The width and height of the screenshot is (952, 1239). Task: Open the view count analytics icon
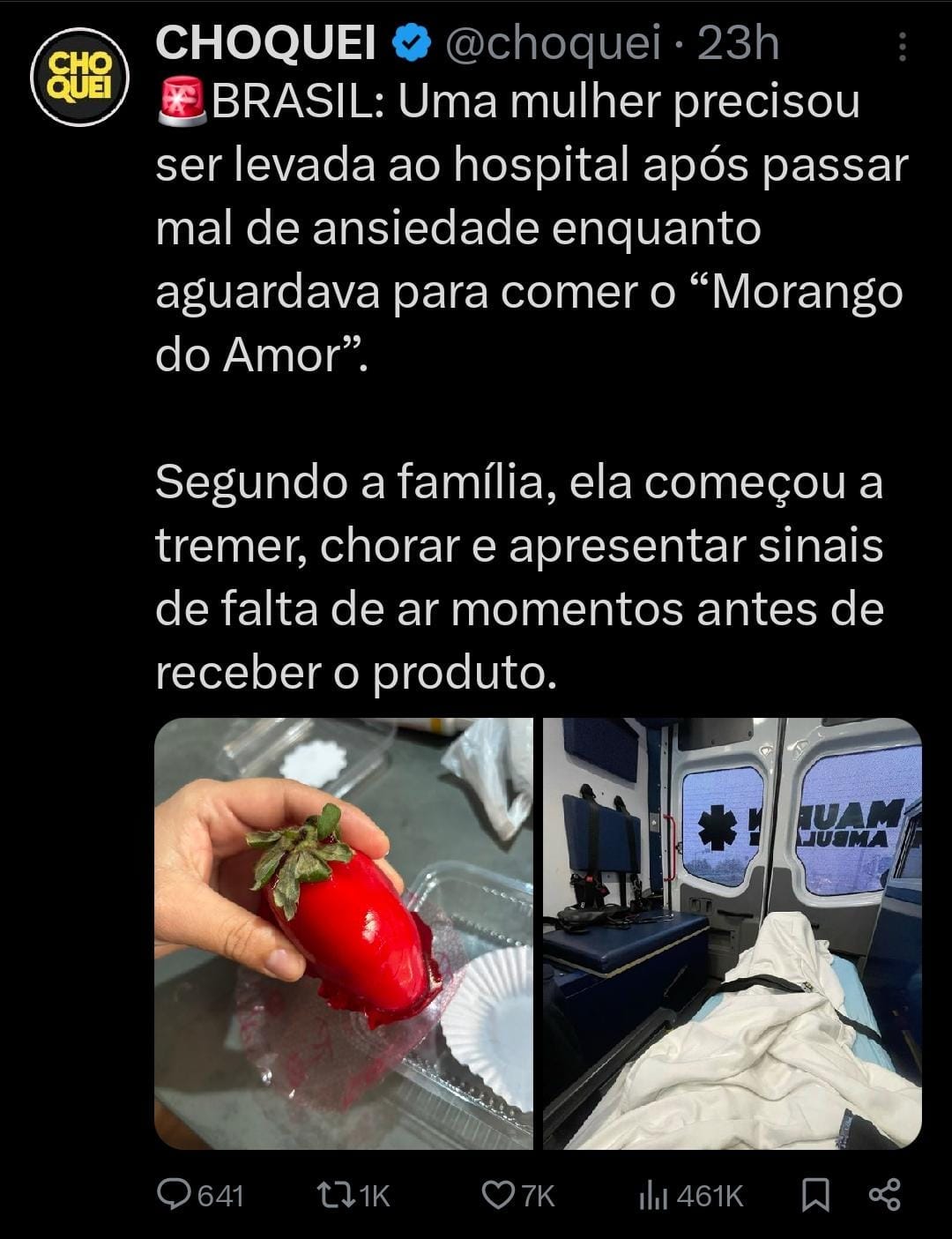653,1195
